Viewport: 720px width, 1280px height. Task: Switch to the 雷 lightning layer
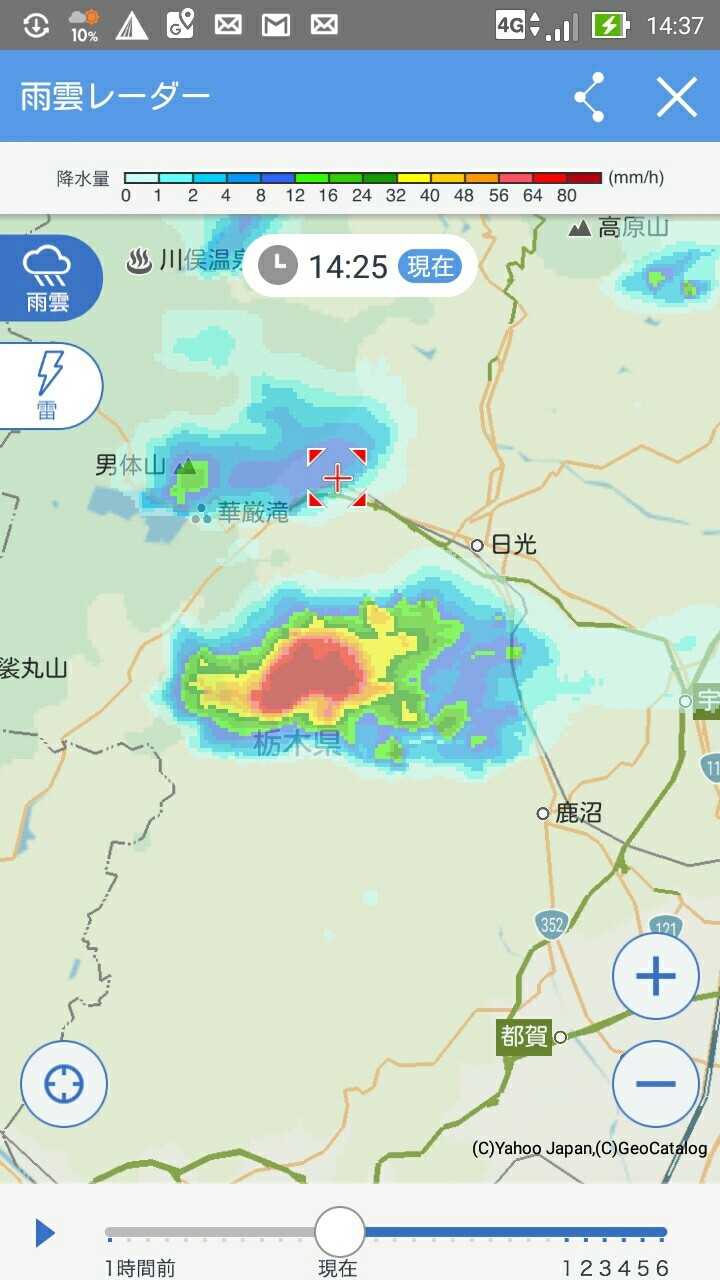(48, 385)
